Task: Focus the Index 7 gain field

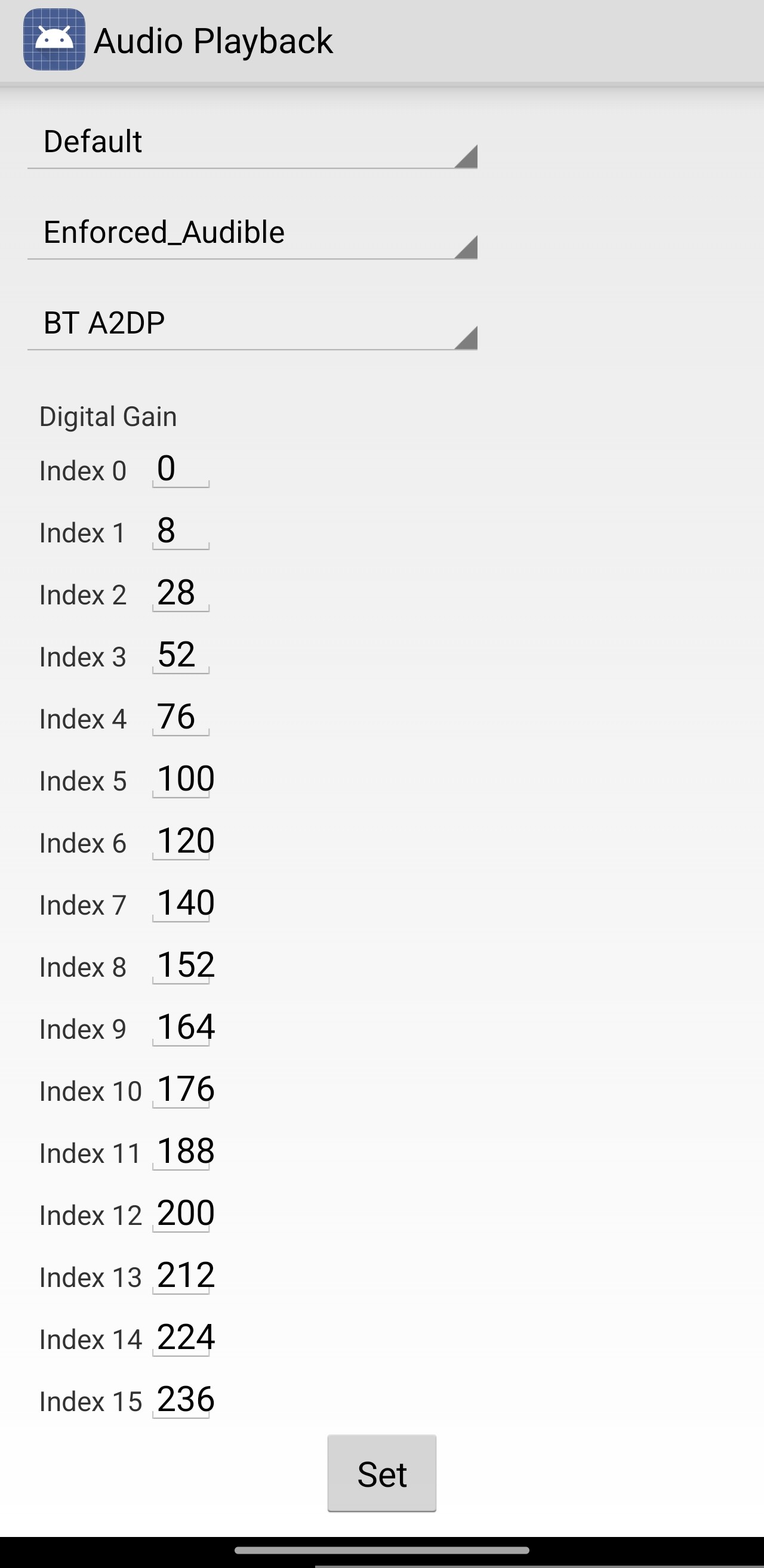Action: (183, 904)
